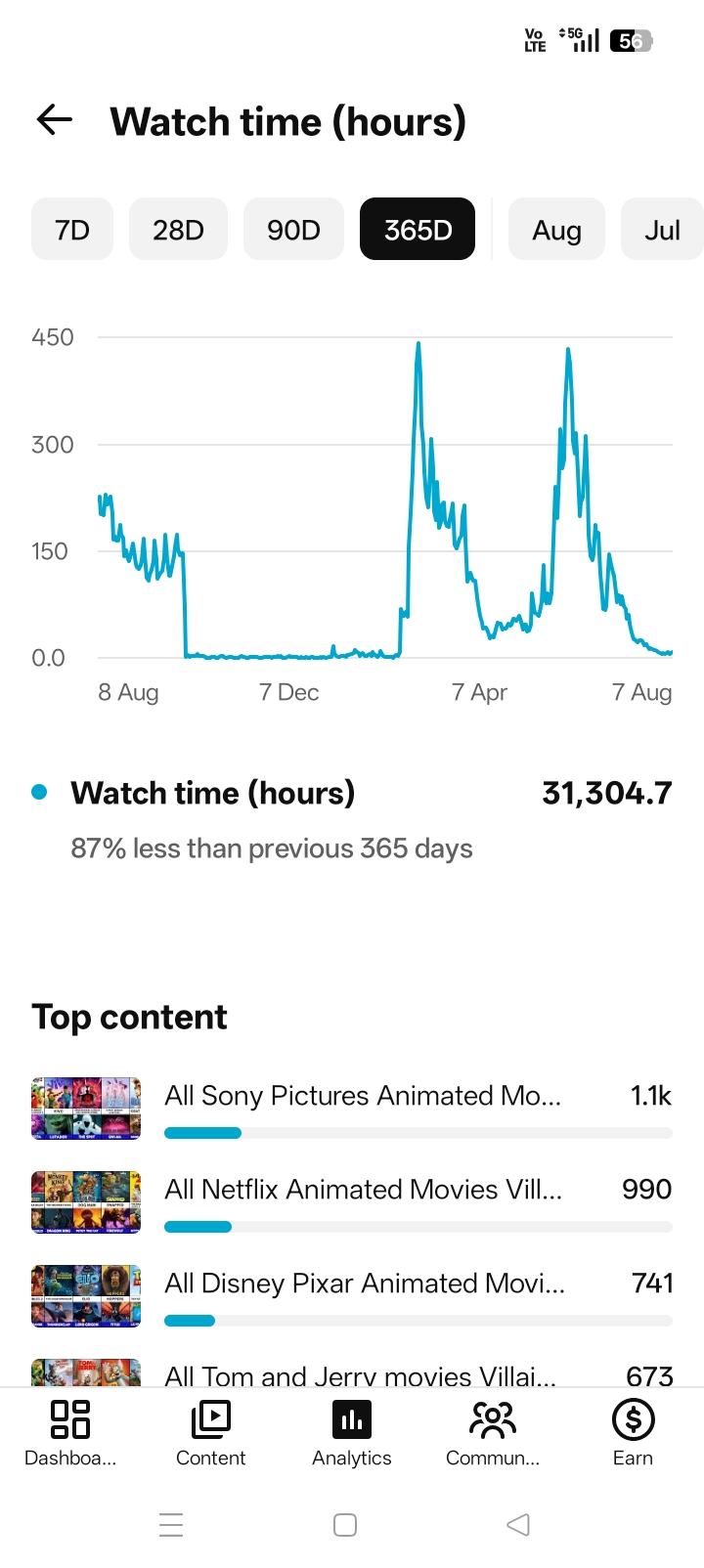Go to the Community tab
Screen dimensions: 704x1568
493,1433
